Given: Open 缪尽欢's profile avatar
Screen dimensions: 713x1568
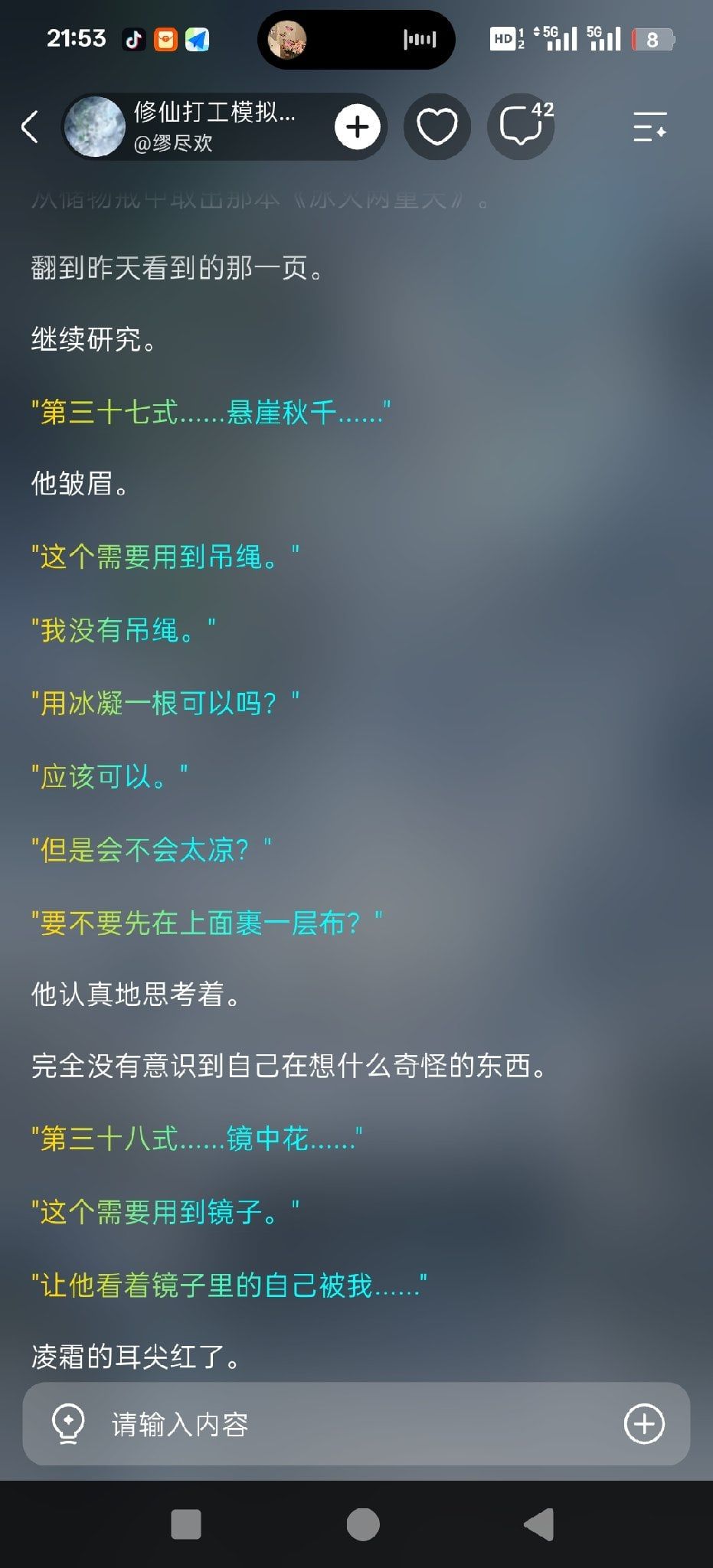Looking at the screenshot, I should tap(95, 127).
